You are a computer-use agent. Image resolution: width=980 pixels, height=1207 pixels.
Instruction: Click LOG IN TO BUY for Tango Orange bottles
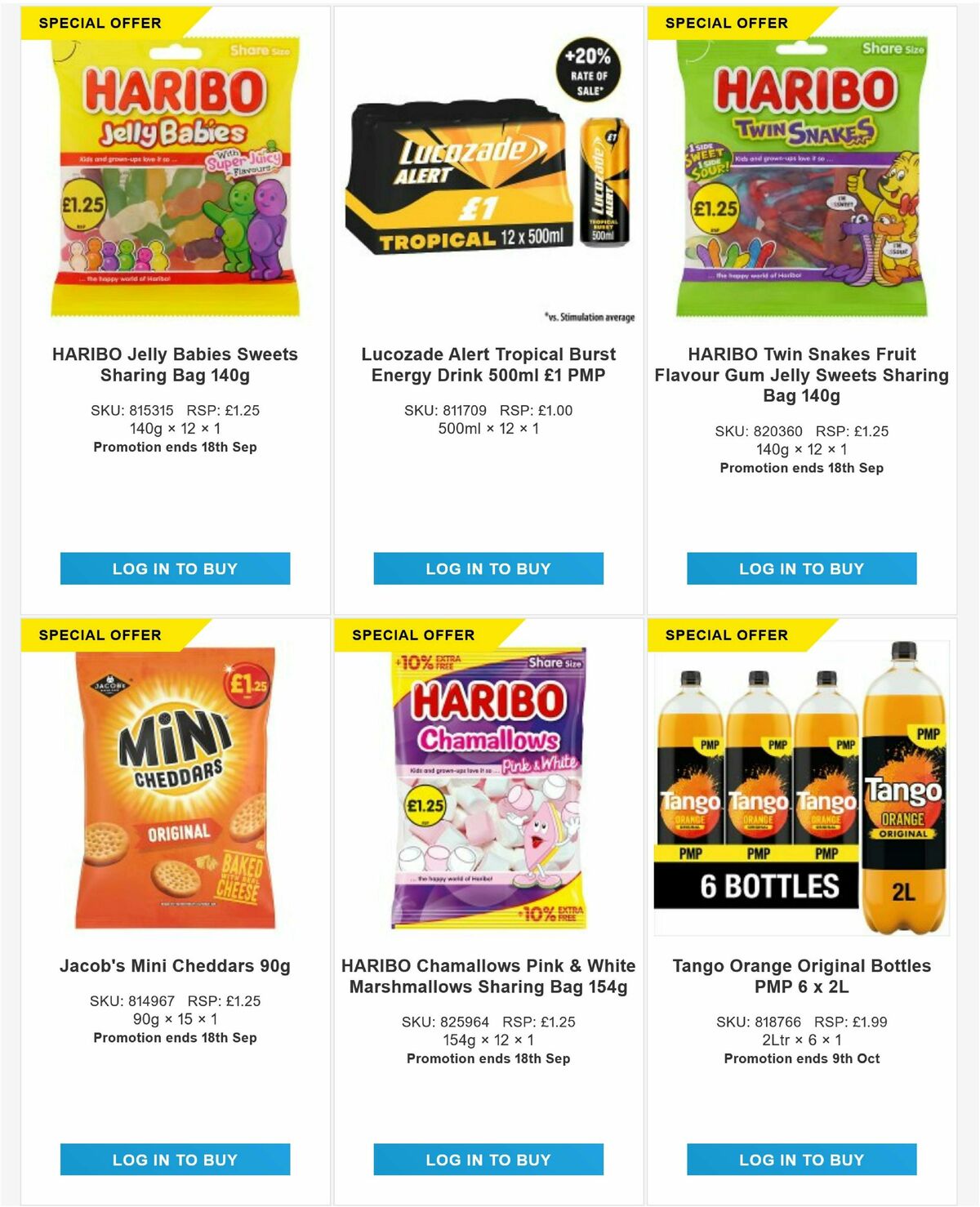(802, 1159)
